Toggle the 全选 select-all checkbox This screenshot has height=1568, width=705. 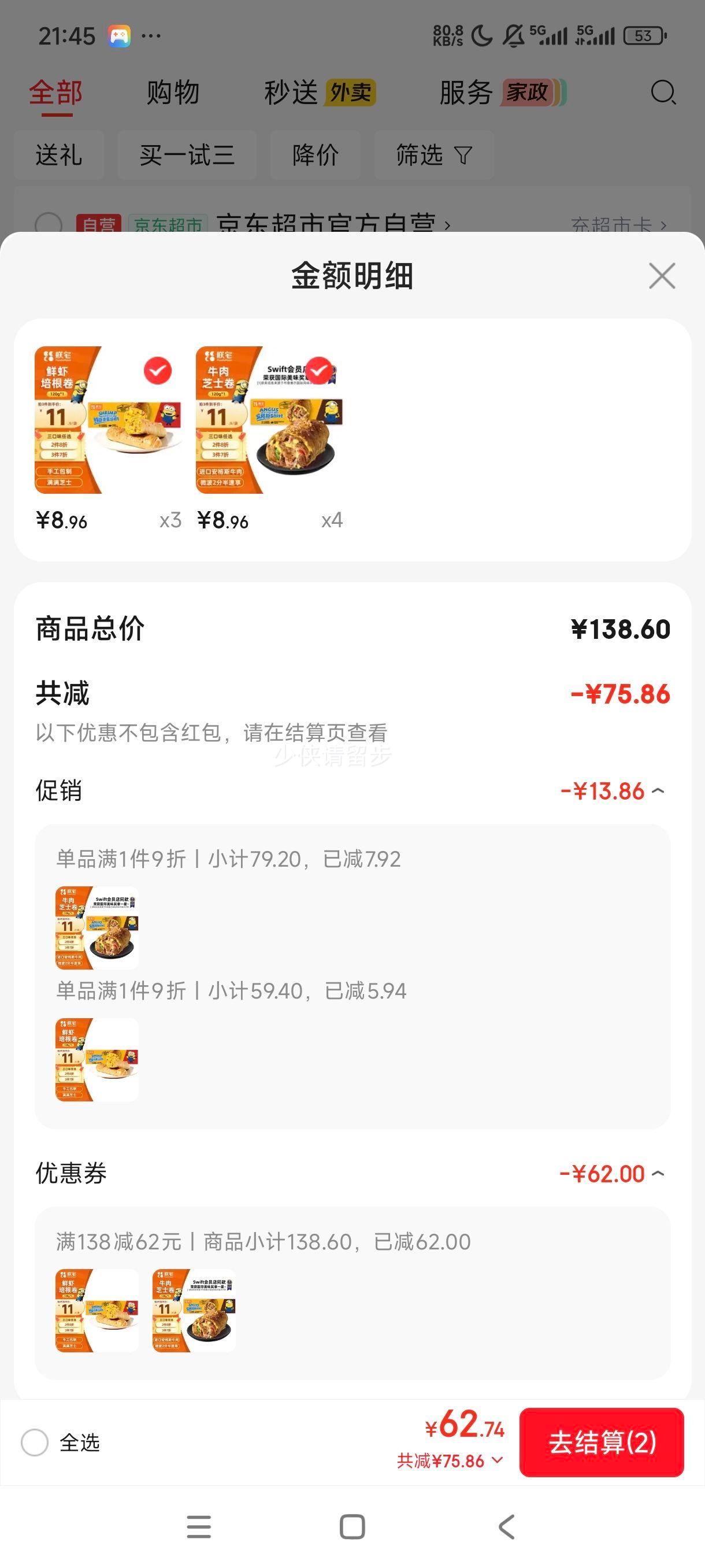tap(35, 1443)
